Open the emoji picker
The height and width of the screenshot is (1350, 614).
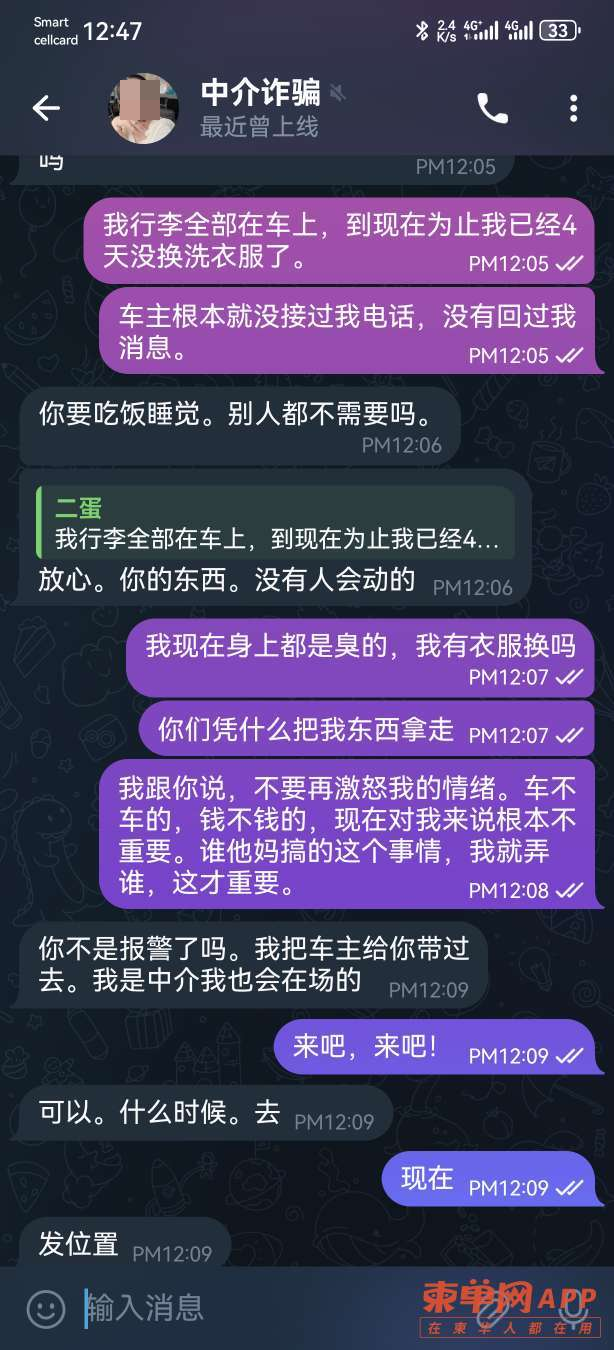coord(45,1308)
